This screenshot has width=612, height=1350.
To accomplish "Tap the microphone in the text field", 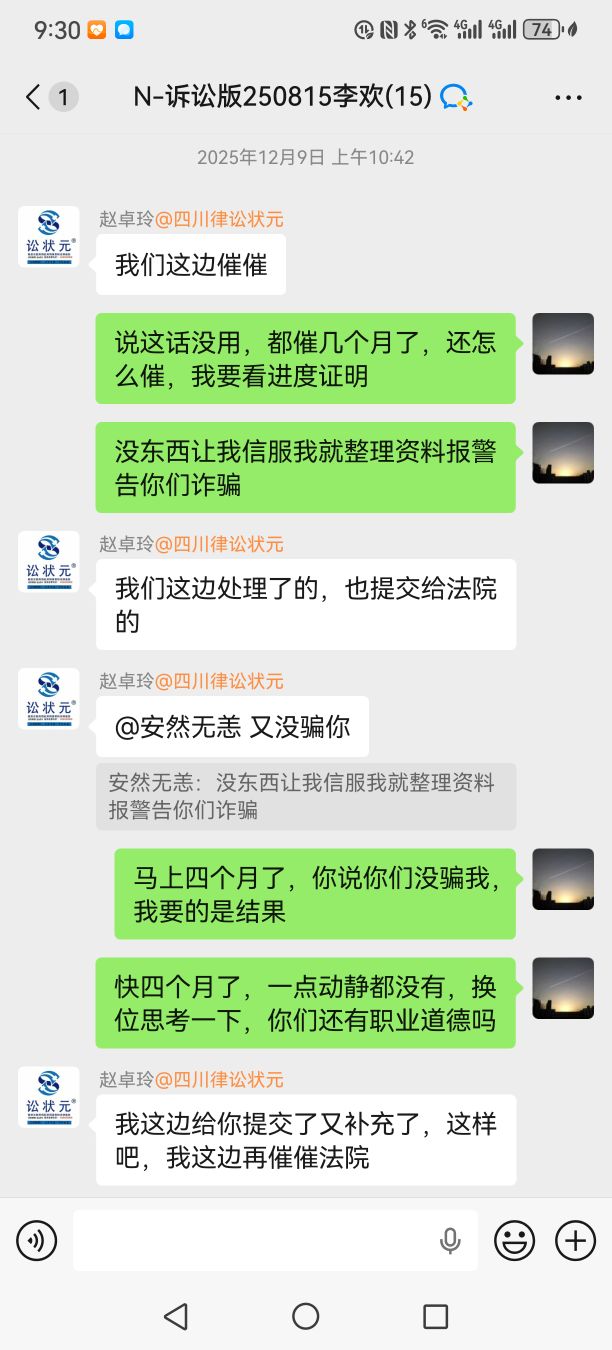I will [450, 1241].
